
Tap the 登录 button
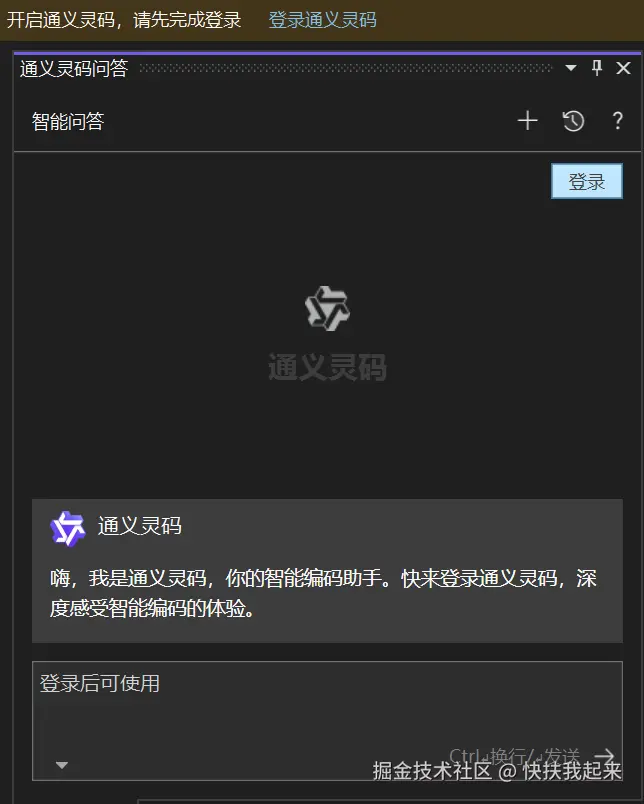click(587, 182)
